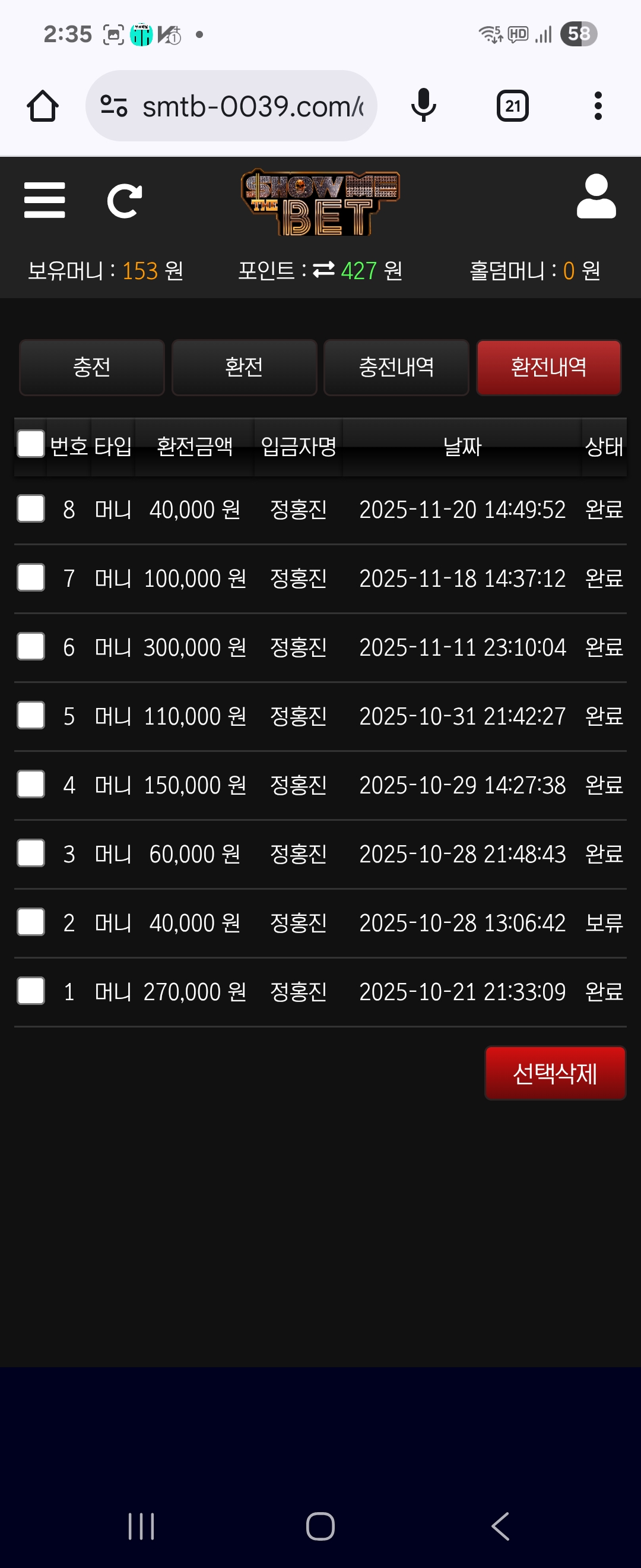Go back with the system back button
This screenshot has height=1568, width=641.
point(500,1526)
